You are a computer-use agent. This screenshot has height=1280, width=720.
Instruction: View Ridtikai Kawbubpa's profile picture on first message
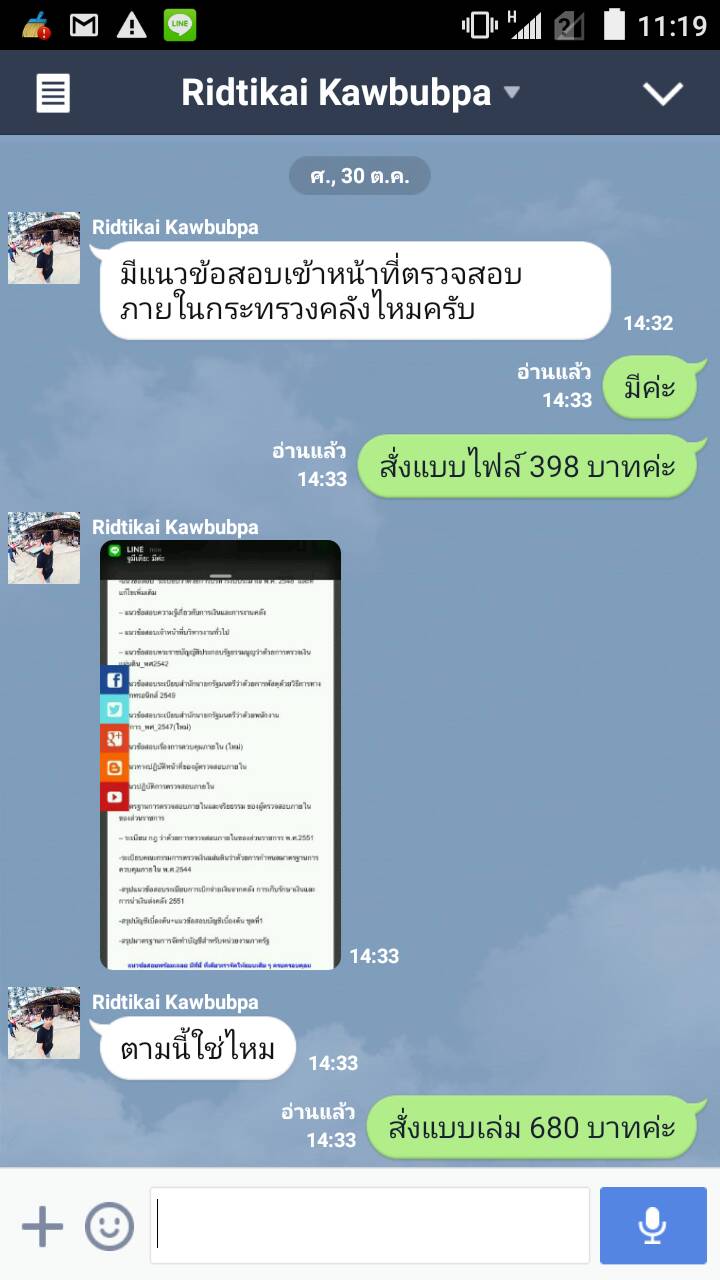point(44,248)
